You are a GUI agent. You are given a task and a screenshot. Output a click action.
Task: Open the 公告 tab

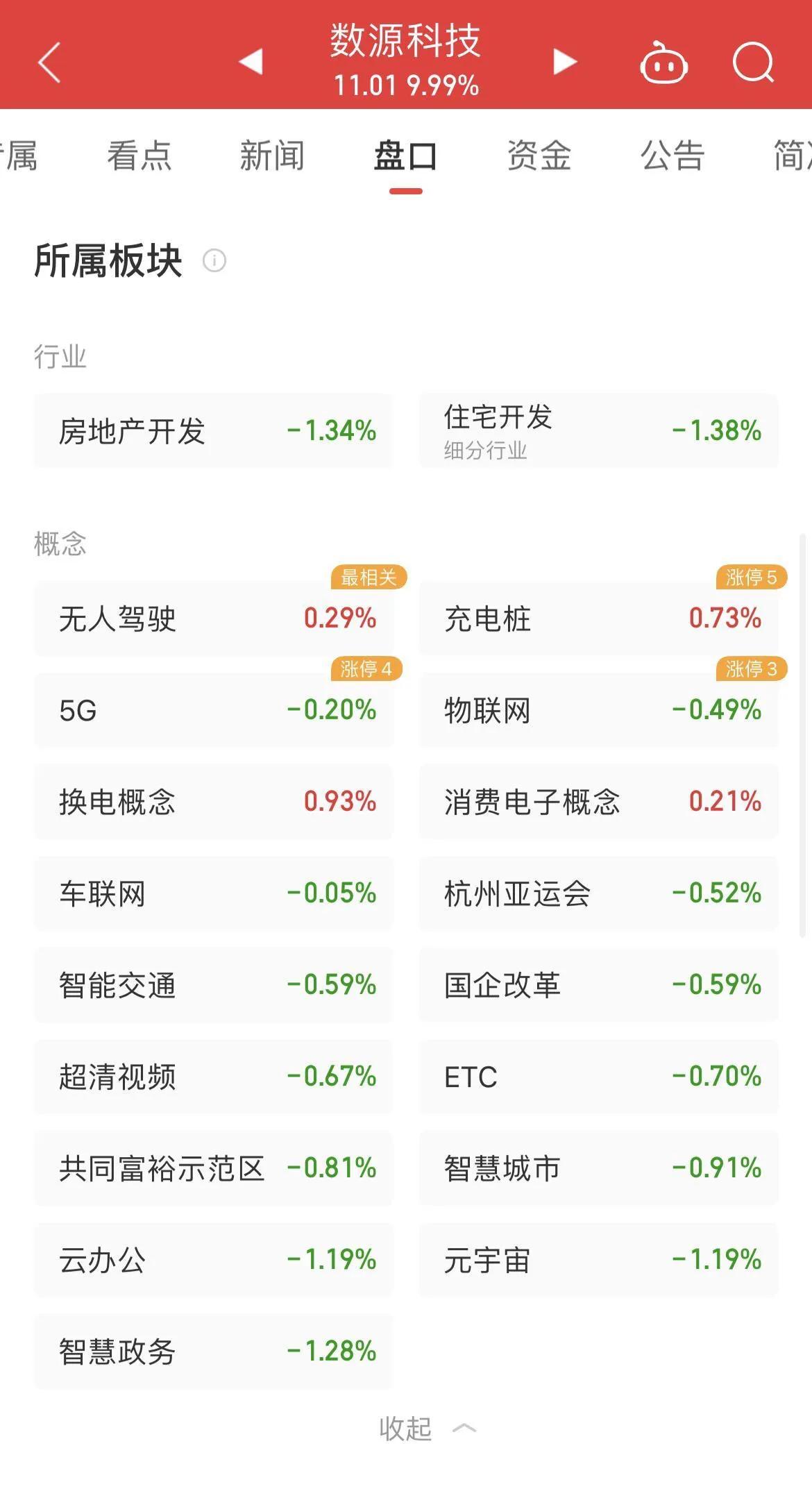[673, 155]
